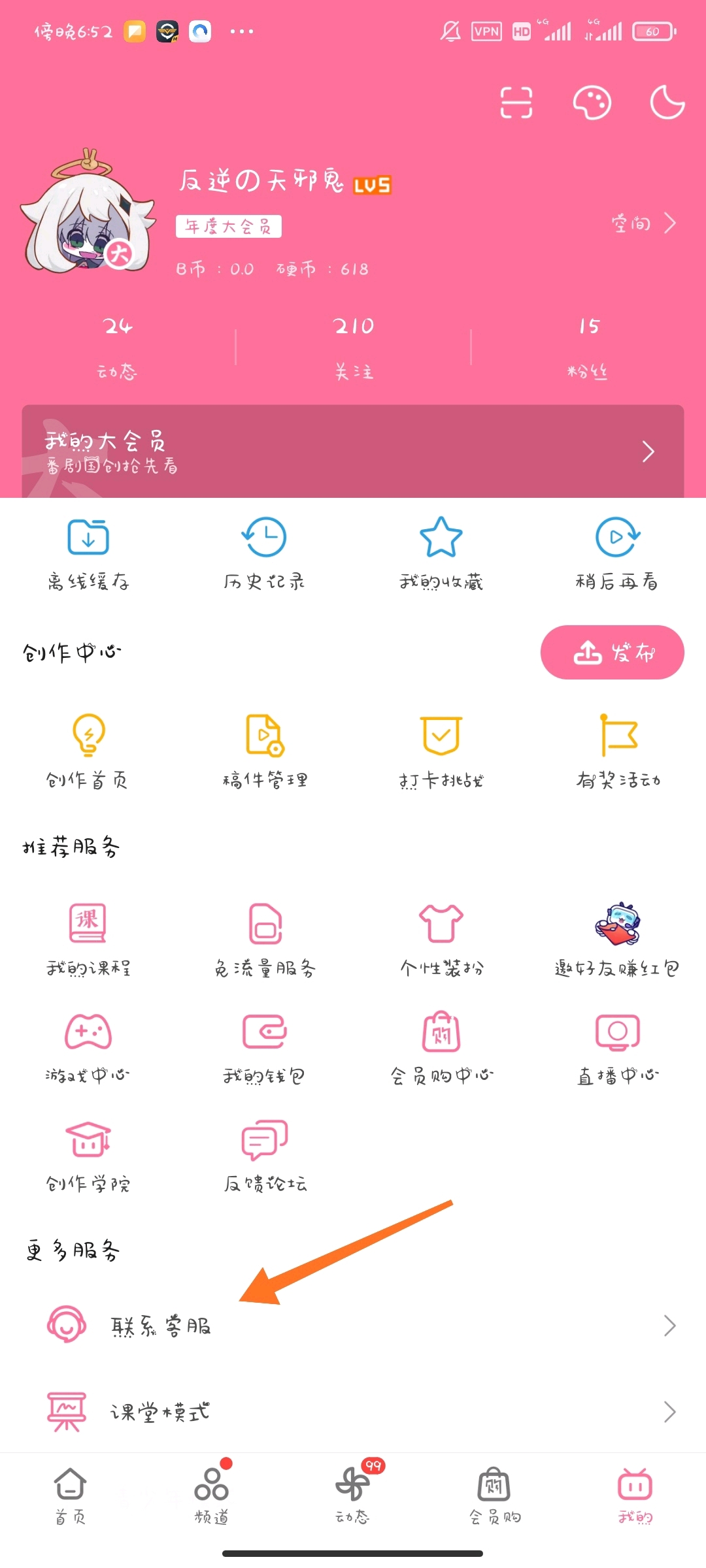Open 联系客服 row
This screenshot has width=706, height=1568.
(x=353, y=1326)
